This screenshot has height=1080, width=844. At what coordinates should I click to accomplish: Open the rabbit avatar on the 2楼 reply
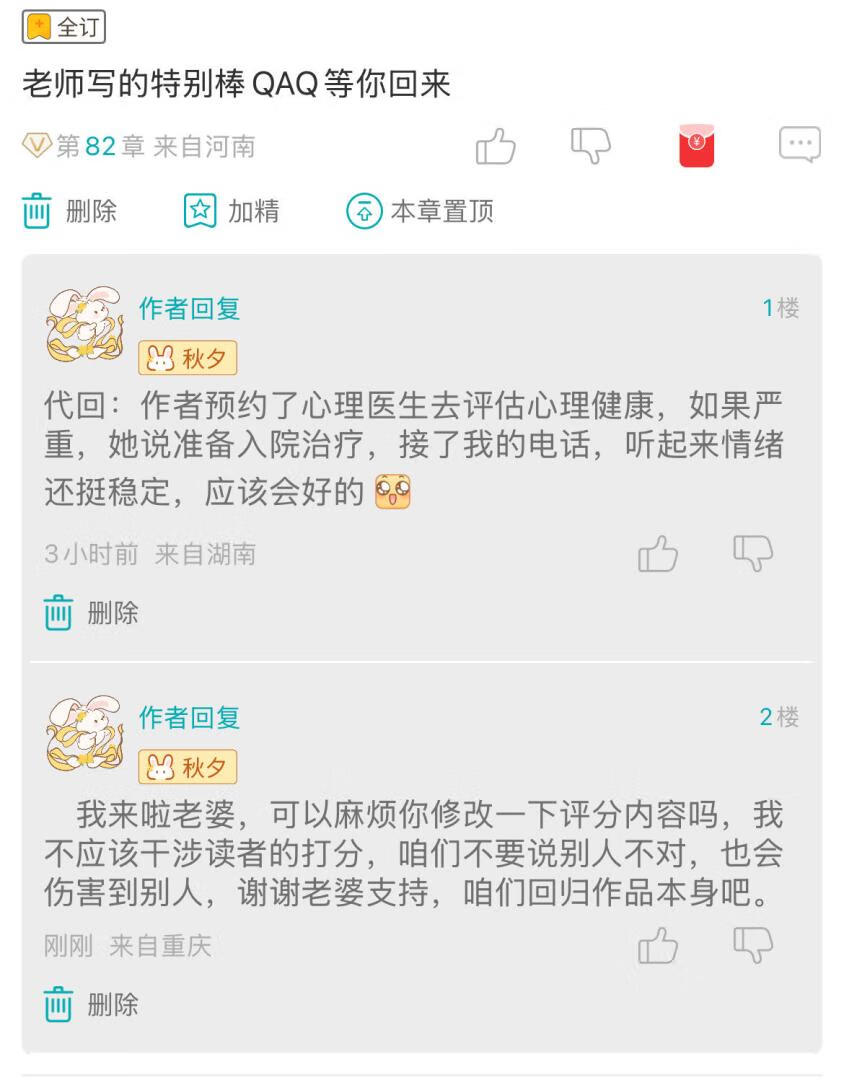(x=85, y=733)
